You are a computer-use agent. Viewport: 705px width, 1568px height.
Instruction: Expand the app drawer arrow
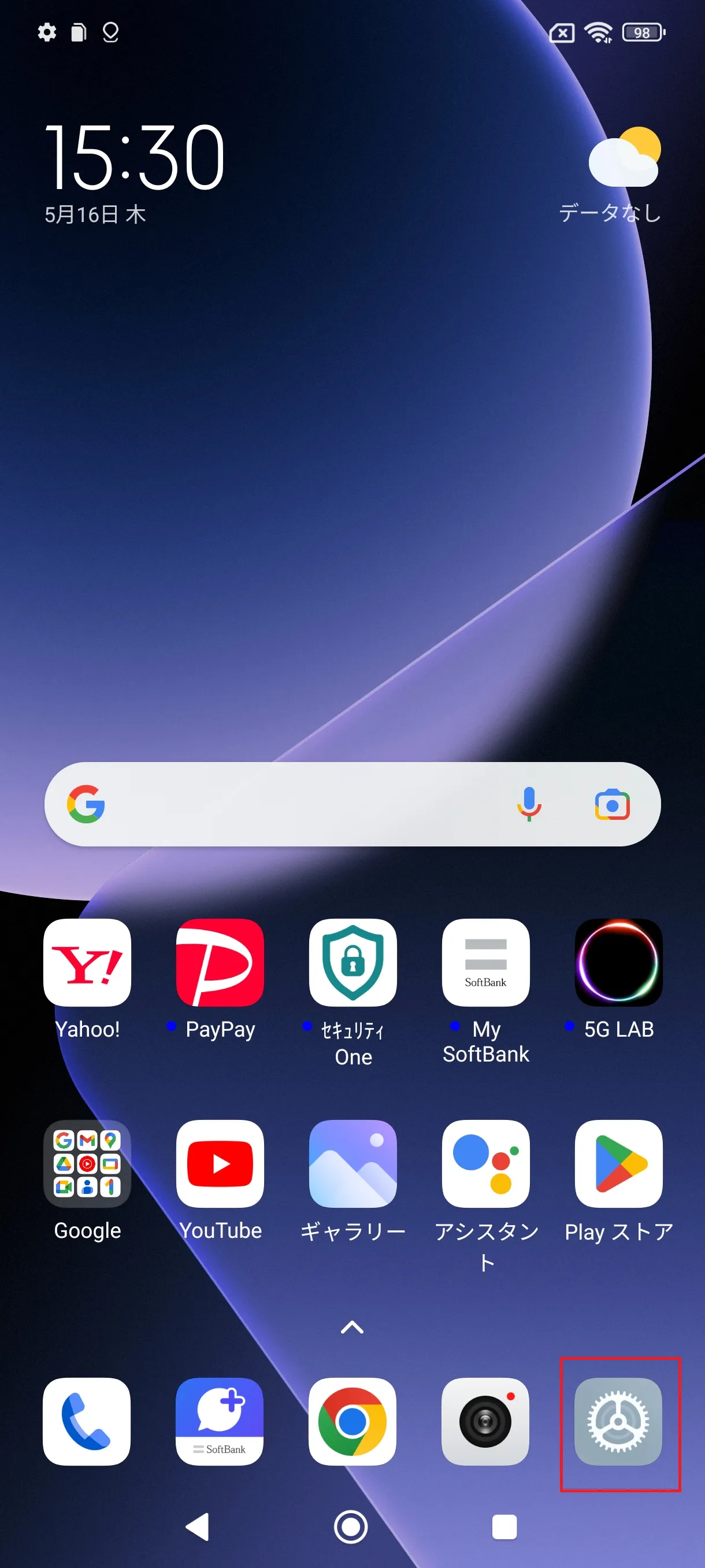tap(352, 1327)
